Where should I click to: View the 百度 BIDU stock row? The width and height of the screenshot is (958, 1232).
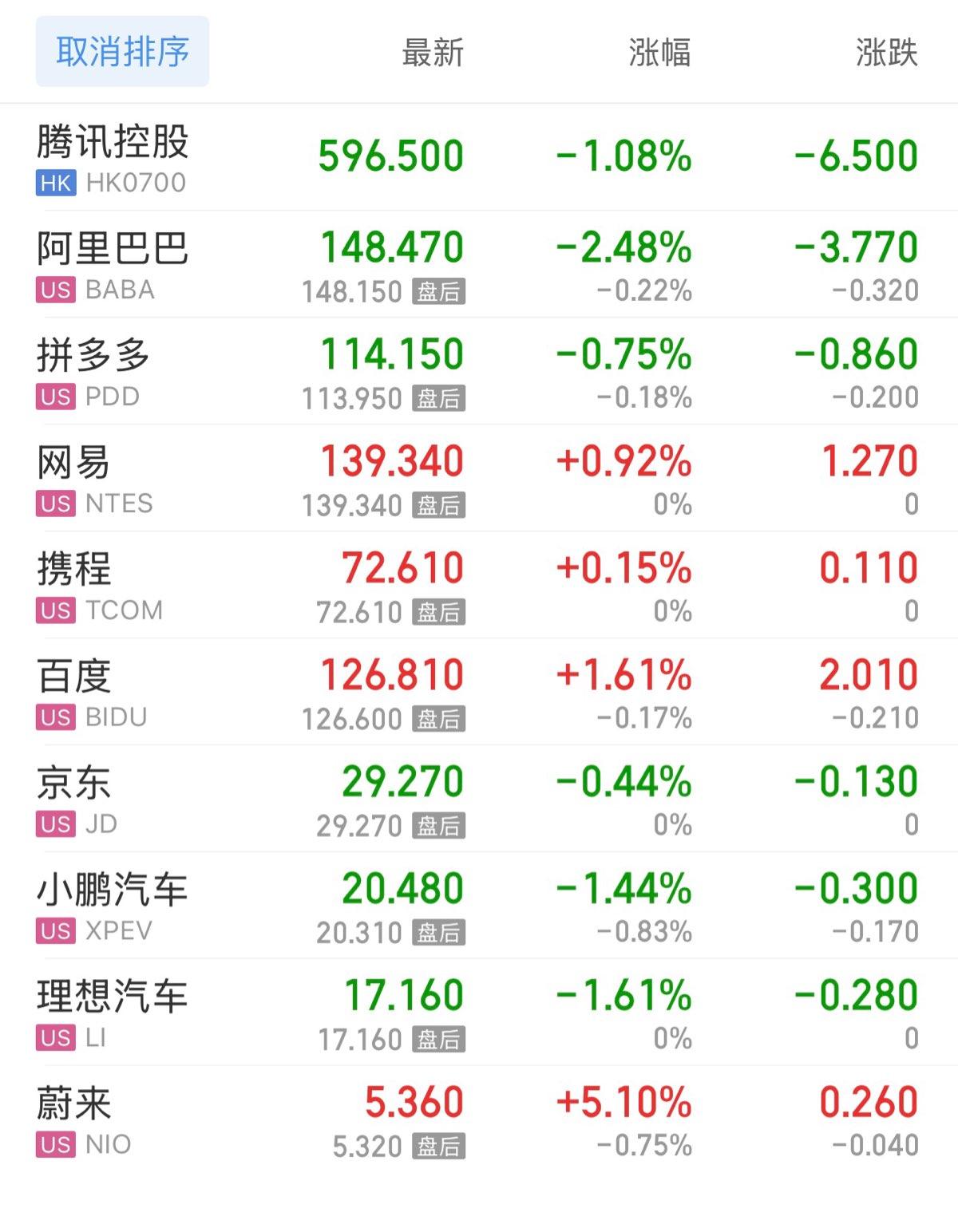73,693
